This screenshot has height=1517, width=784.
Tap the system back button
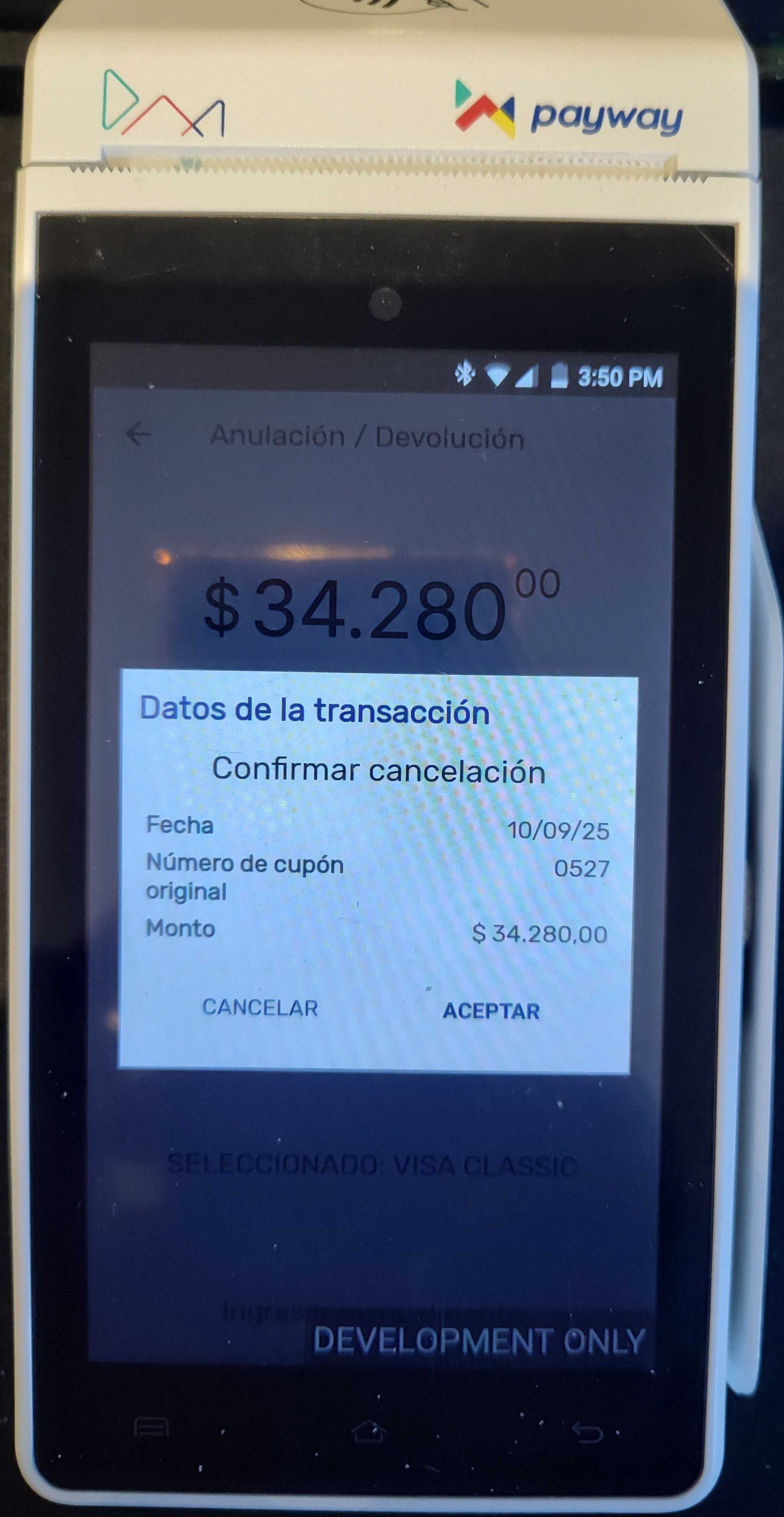click(587, 1432)
